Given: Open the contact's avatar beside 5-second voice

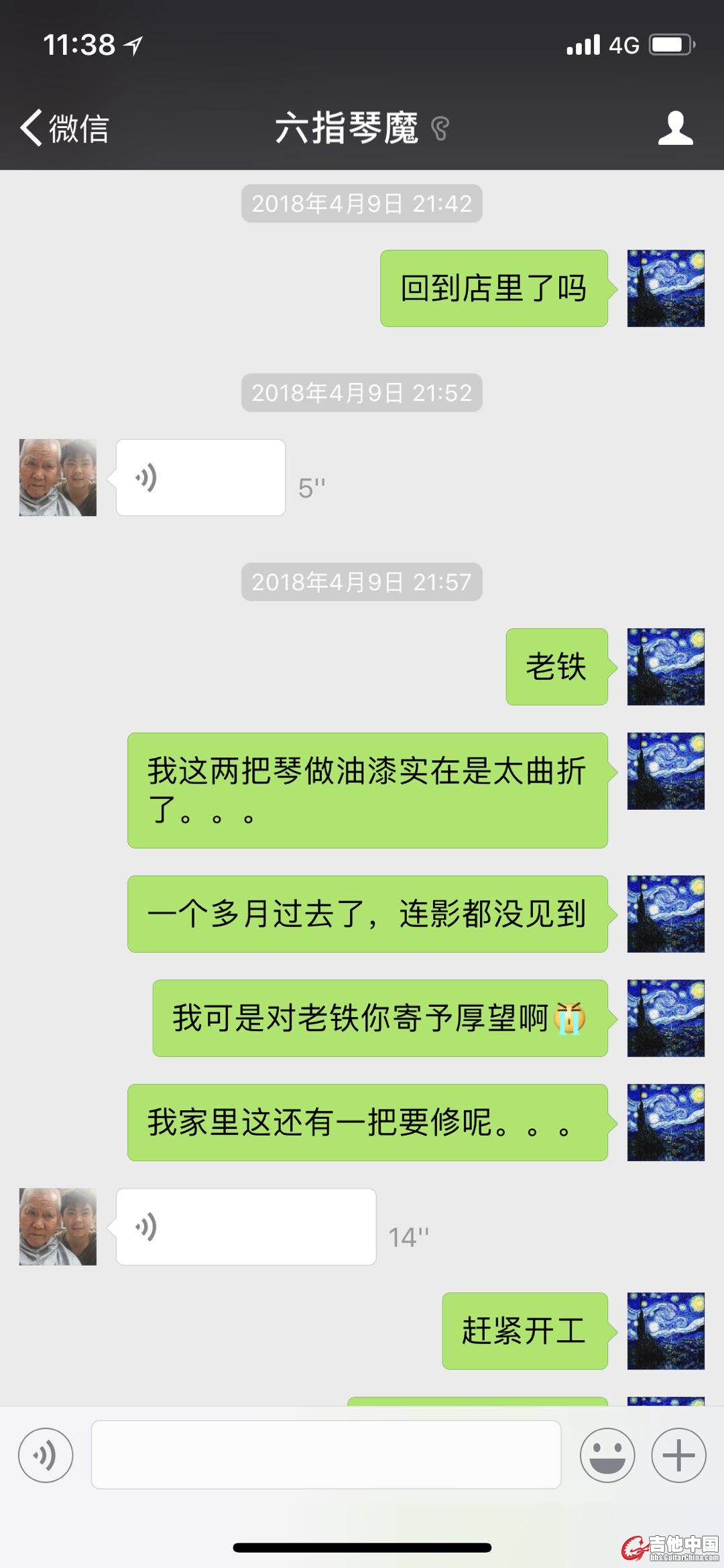Looking at the screenshot, I should pyautogui.click(x=58, y=477).
